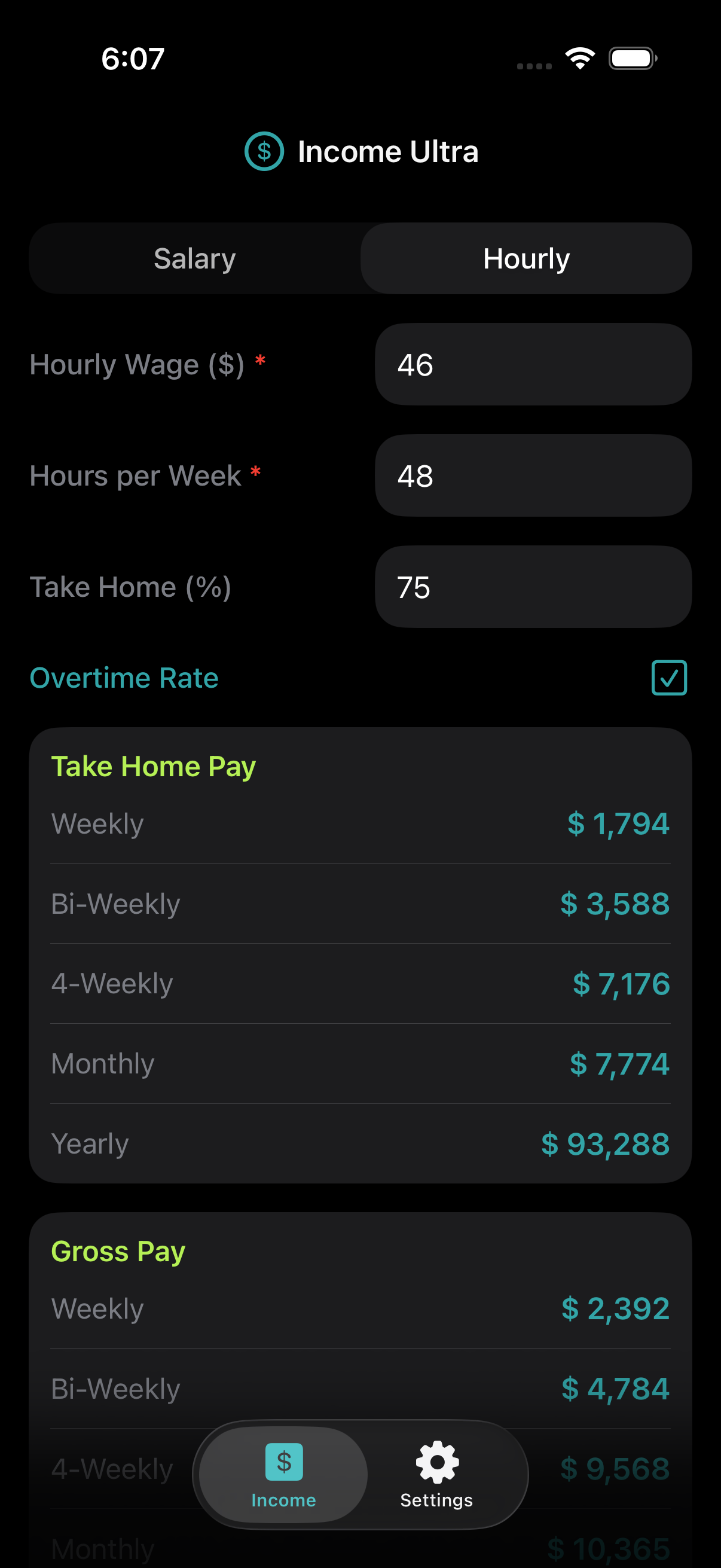Select the Bi-Weekly take-home value $3,588
This screenshot has width=721, height=1568.
pyautogui.click(x=615, y=904)
